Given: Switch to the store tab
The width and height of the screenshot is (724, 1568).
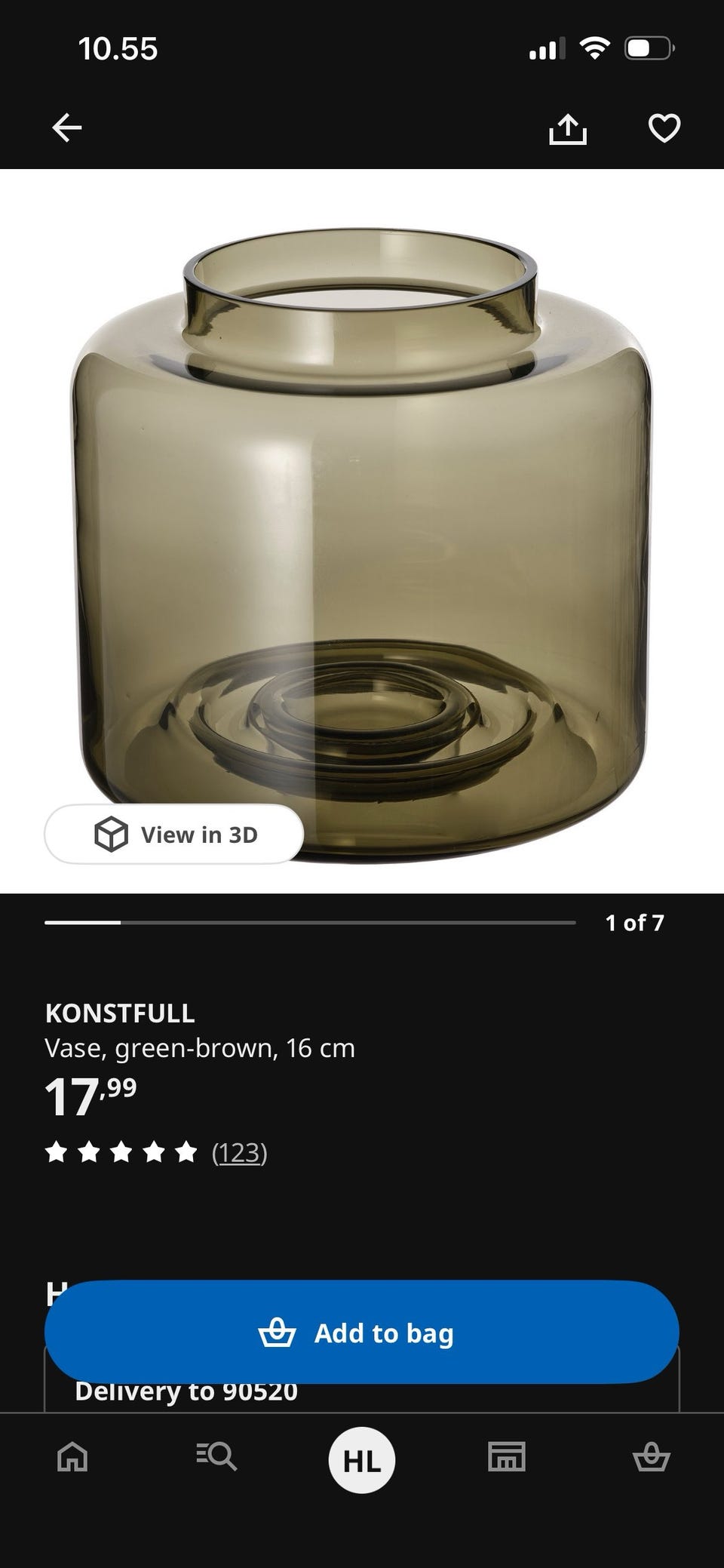Looking at the screenshot, I should [x=507, y=1456].
